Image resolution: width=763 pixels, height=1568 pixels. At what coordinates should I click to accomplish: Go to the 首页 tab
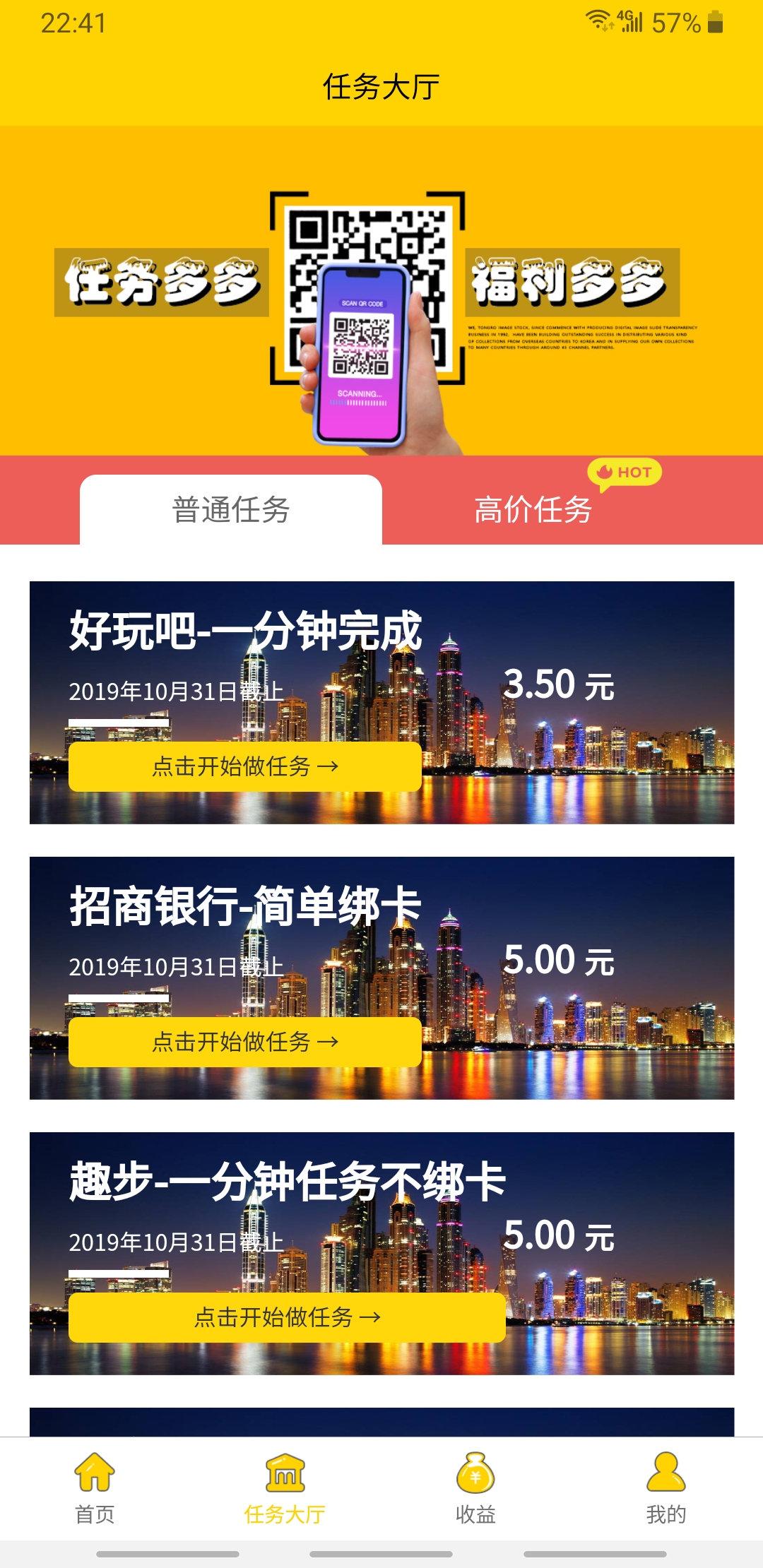[95, 1487]
